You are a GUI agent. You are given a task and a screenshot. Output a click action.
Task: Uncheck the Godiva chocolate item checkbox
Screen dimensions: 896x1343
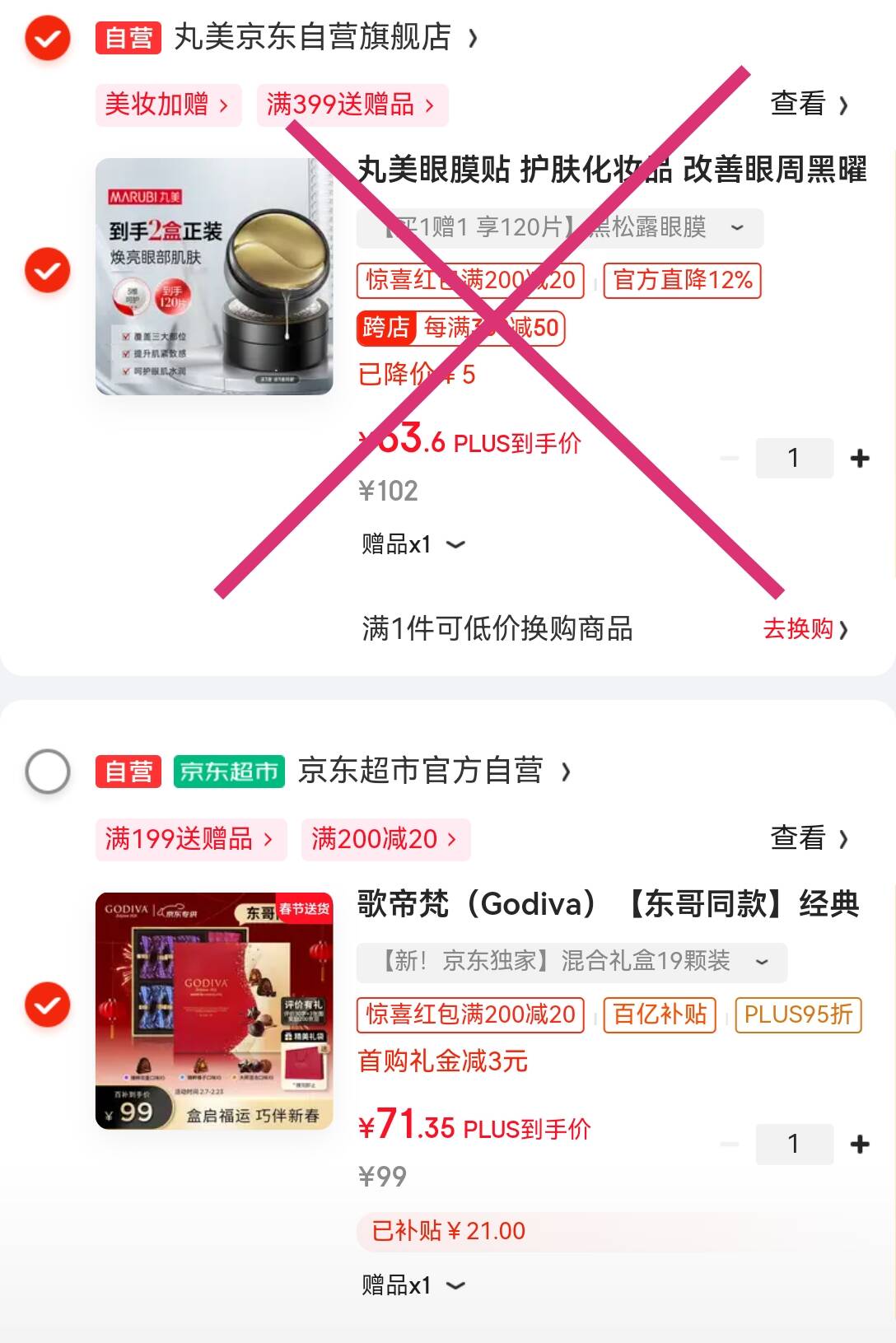point(48,1005)
